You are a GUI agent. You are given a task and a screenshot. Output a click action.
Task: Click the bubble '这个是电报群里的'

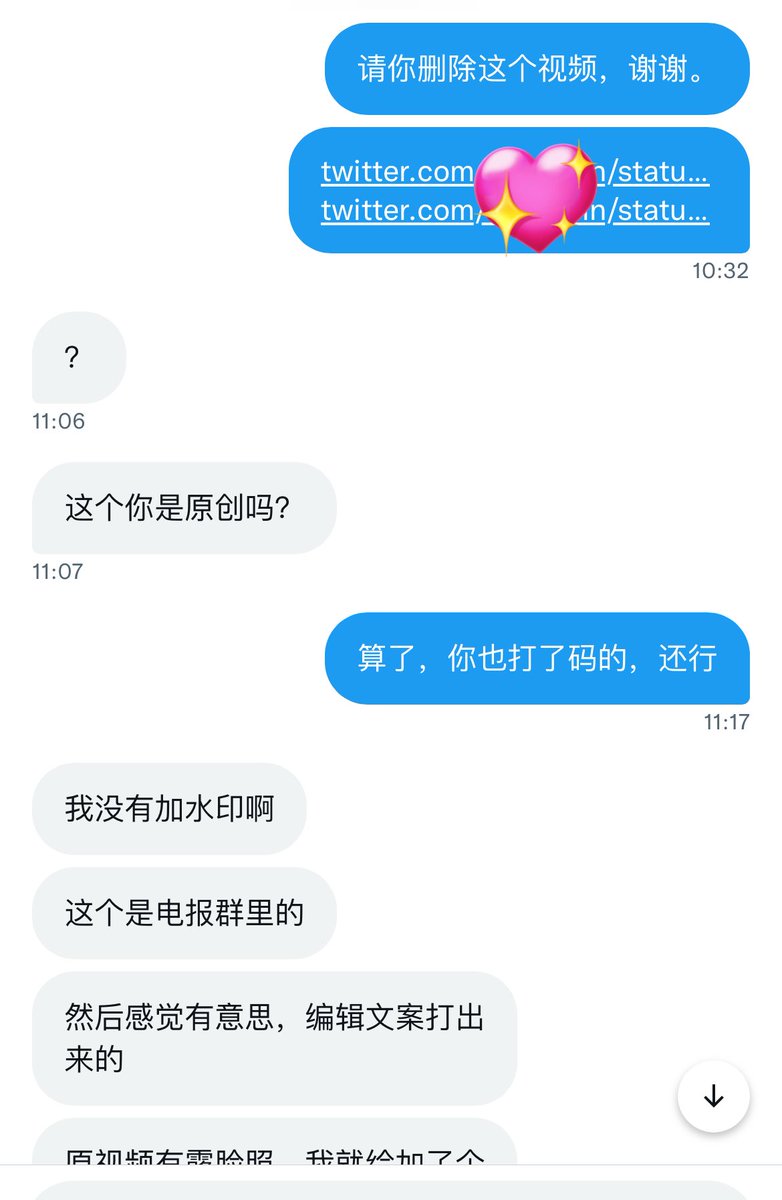point(184,912)
